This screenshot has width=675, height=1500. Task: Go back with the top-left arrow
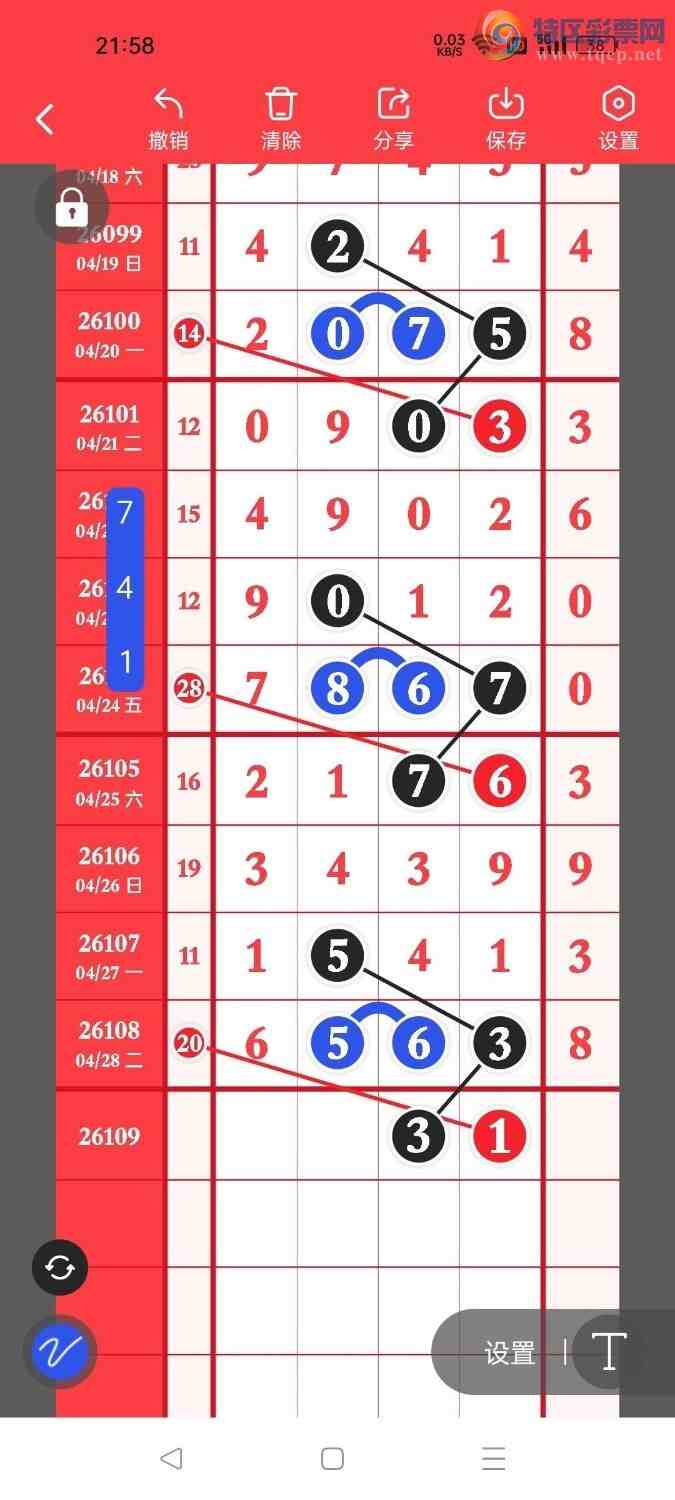44,120
